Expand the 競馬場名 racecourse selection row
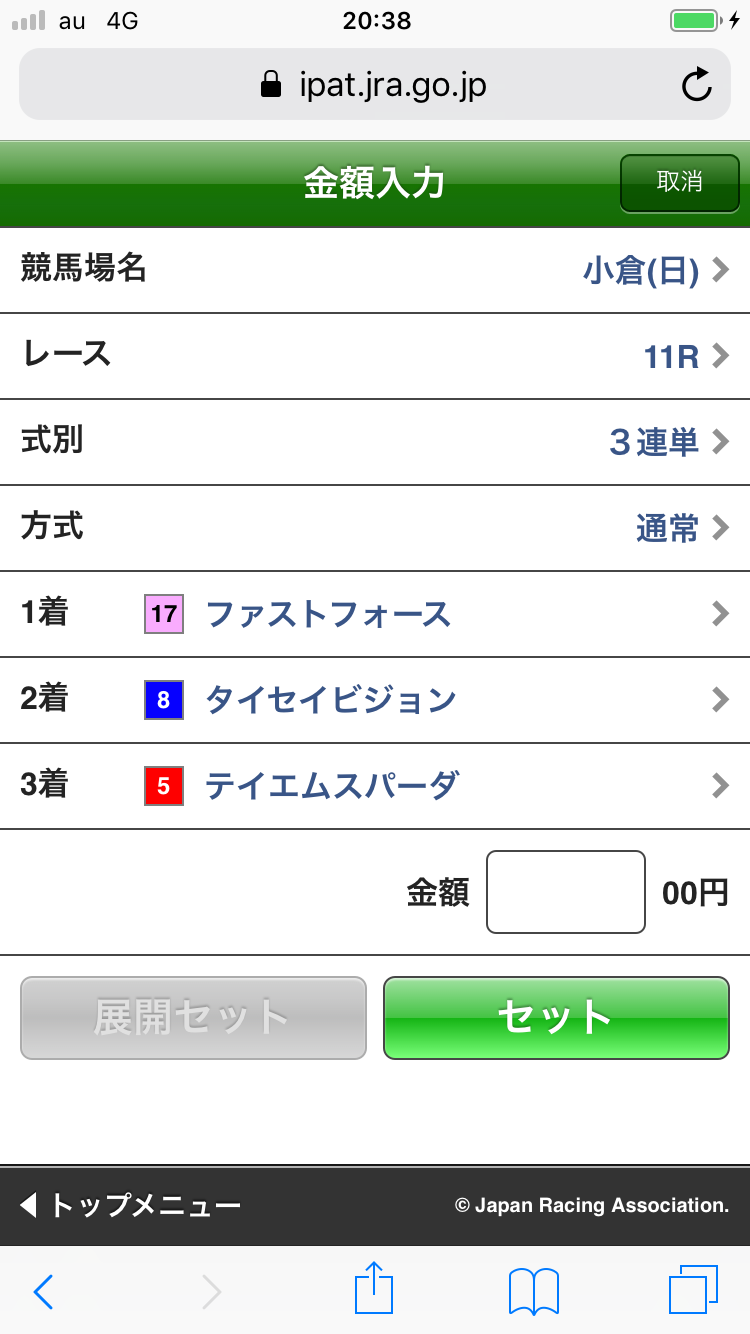Viewport: 750px width, 1334px height. pyautogui.click(x=375, y=270)
